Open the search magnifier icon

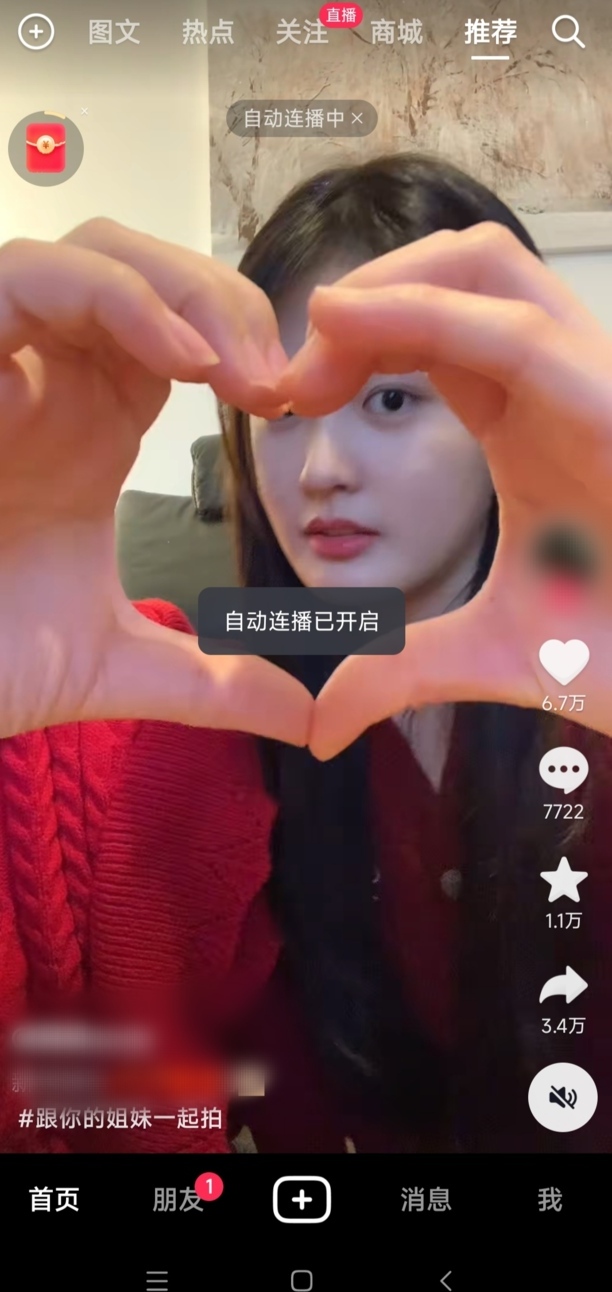(568, 32)
